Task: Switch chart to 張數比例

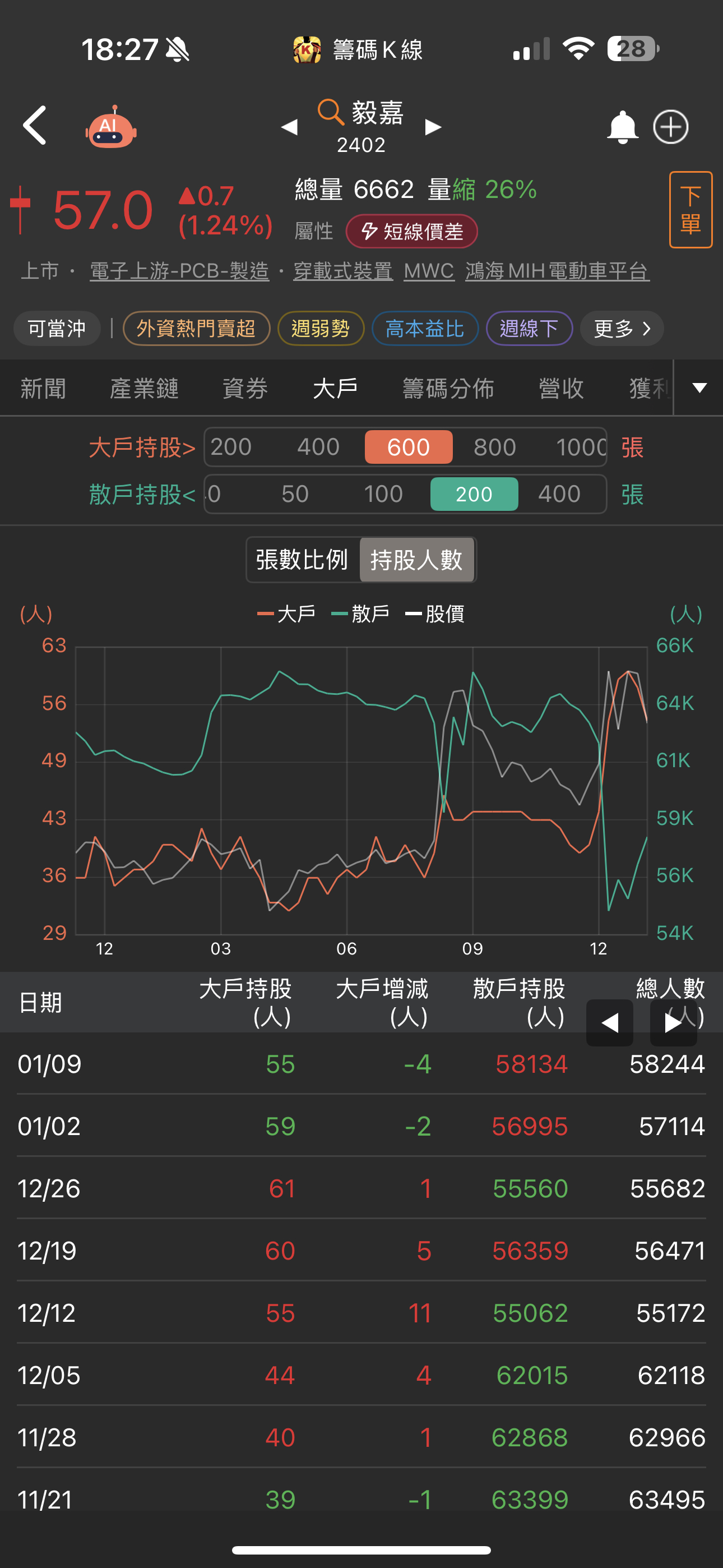Action: [303, 559]
